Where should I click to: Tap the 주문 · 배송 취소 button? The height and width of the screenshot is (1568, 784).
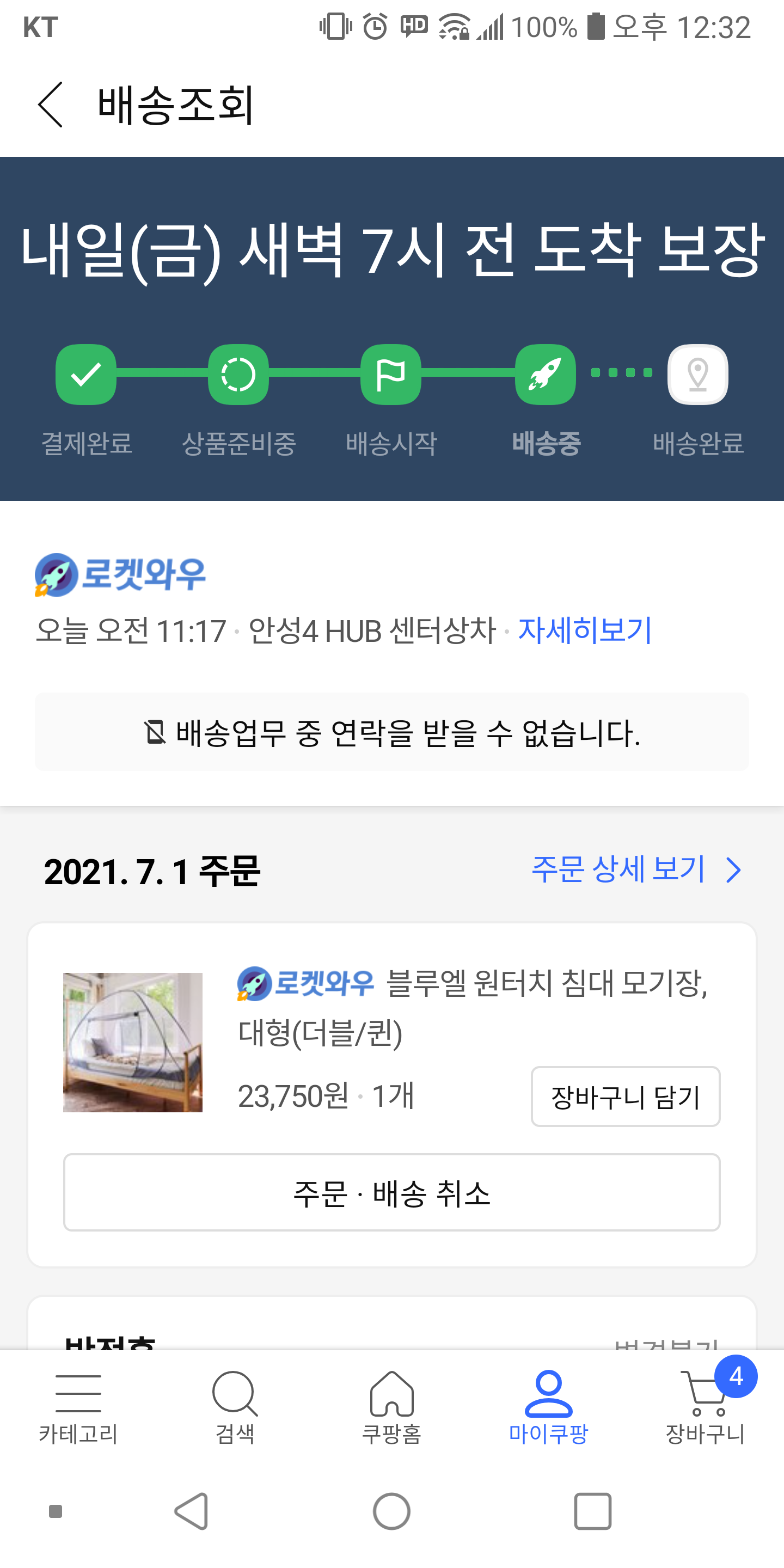pyautogui.click(x=391, y=1192)
